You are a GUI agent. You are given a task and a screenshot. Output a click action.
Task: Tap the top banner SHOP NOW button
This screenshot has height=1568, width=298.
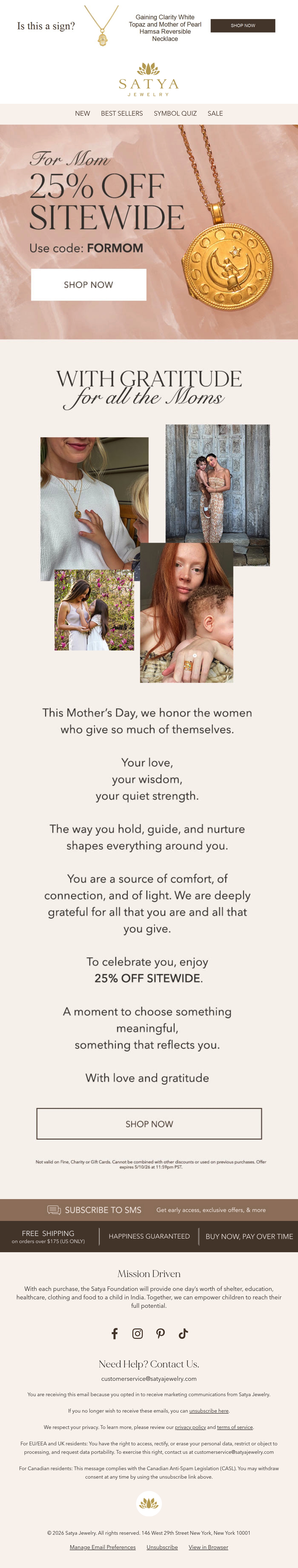click(x=243, y=26)
